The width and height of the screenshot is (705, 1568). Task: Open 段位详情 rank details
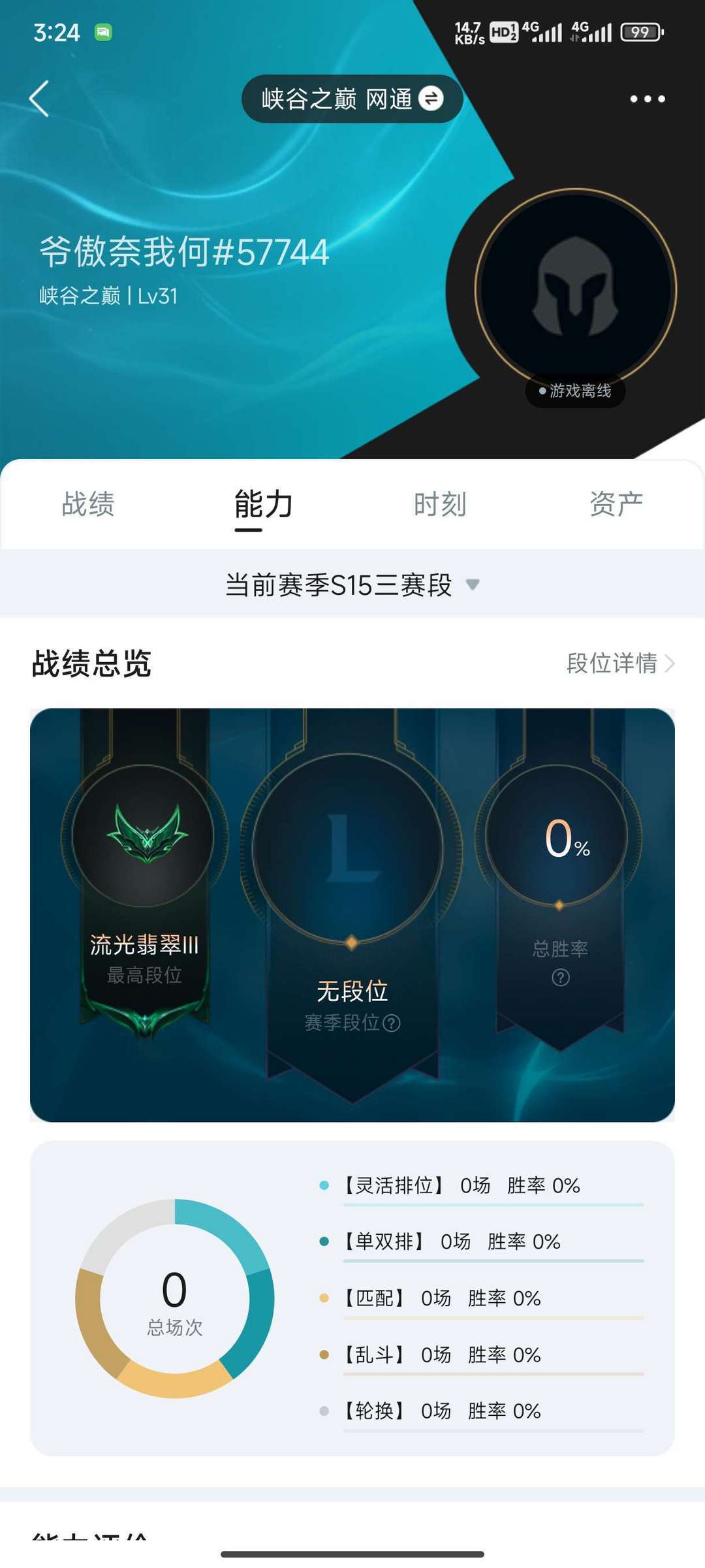point(619,663)
